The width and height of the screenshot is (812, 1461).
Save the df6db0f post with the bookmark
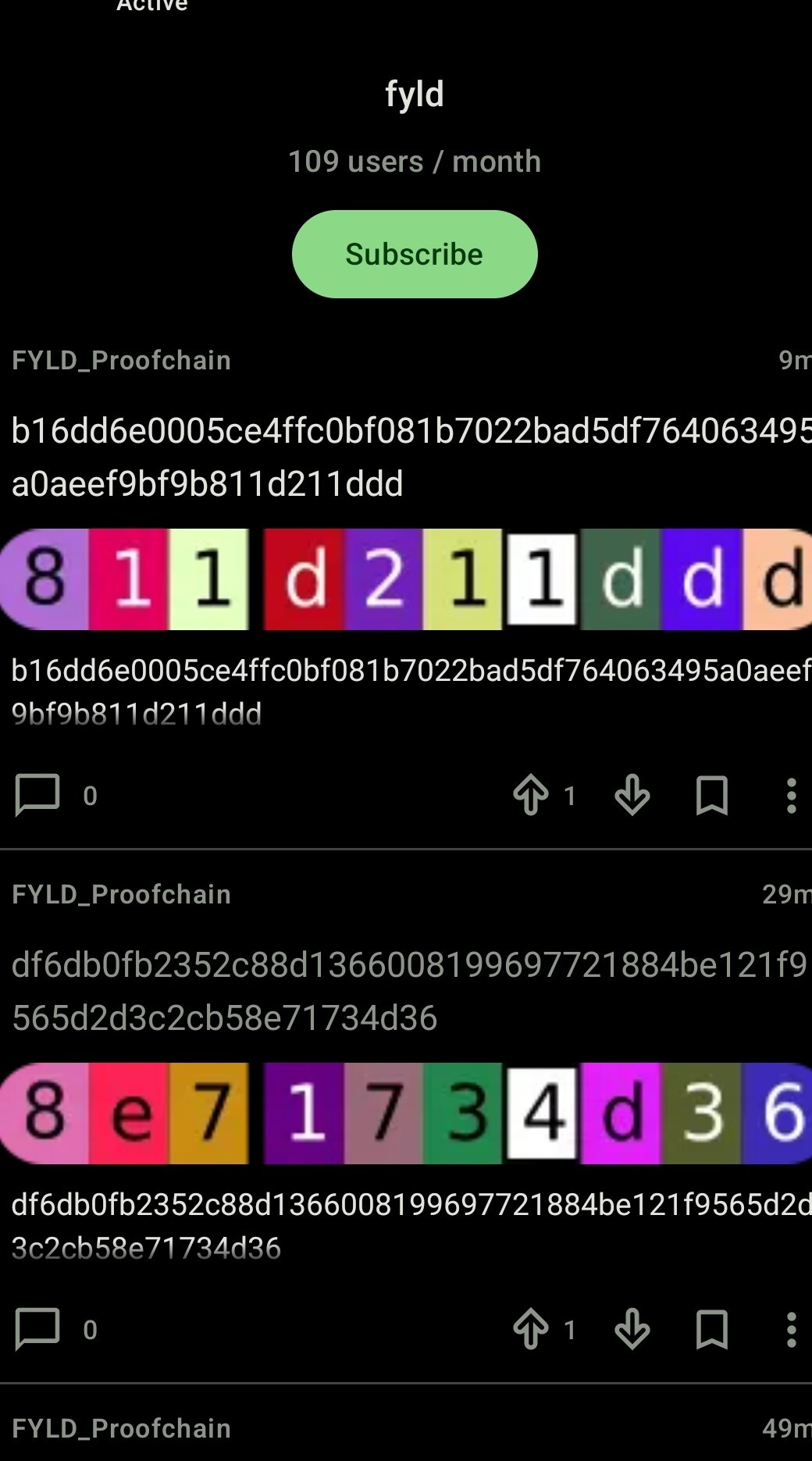(x=711, y=1329)
